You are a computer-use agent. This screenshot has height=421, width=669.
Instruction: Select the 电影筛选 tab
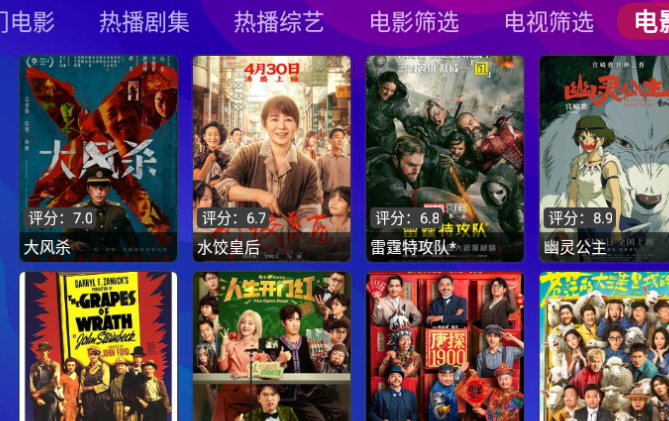tap(414, 21)
